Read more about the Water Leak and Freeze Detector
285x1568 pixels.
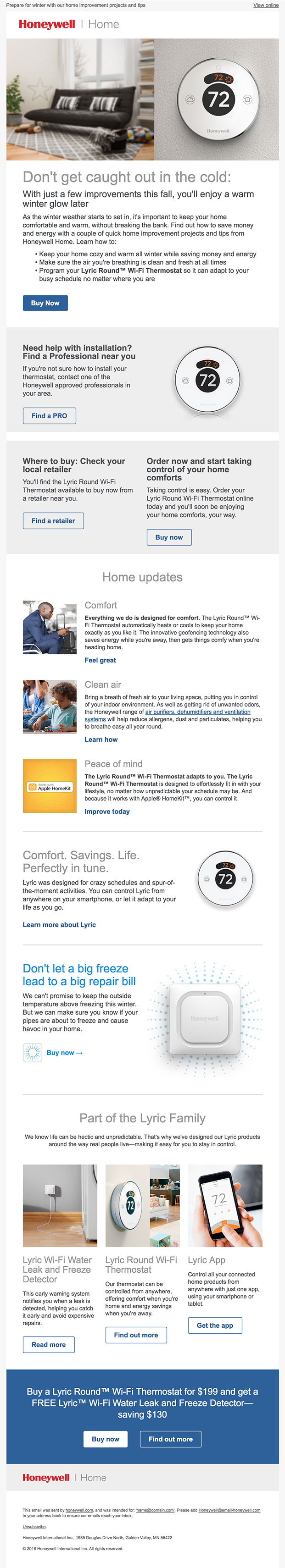coord(49,1345)
